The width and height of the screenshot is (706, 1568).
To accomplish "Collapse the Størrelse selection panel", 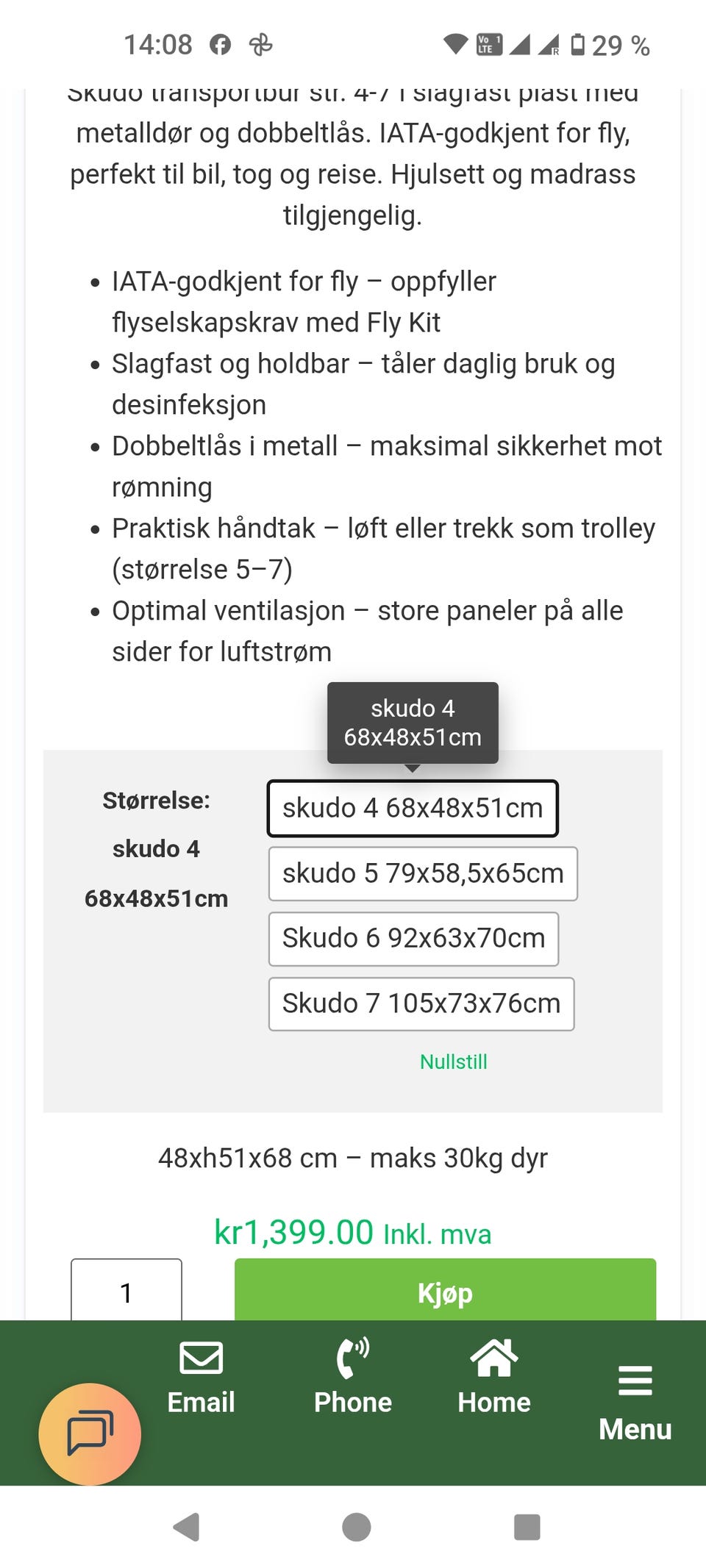I will [156, 801].
